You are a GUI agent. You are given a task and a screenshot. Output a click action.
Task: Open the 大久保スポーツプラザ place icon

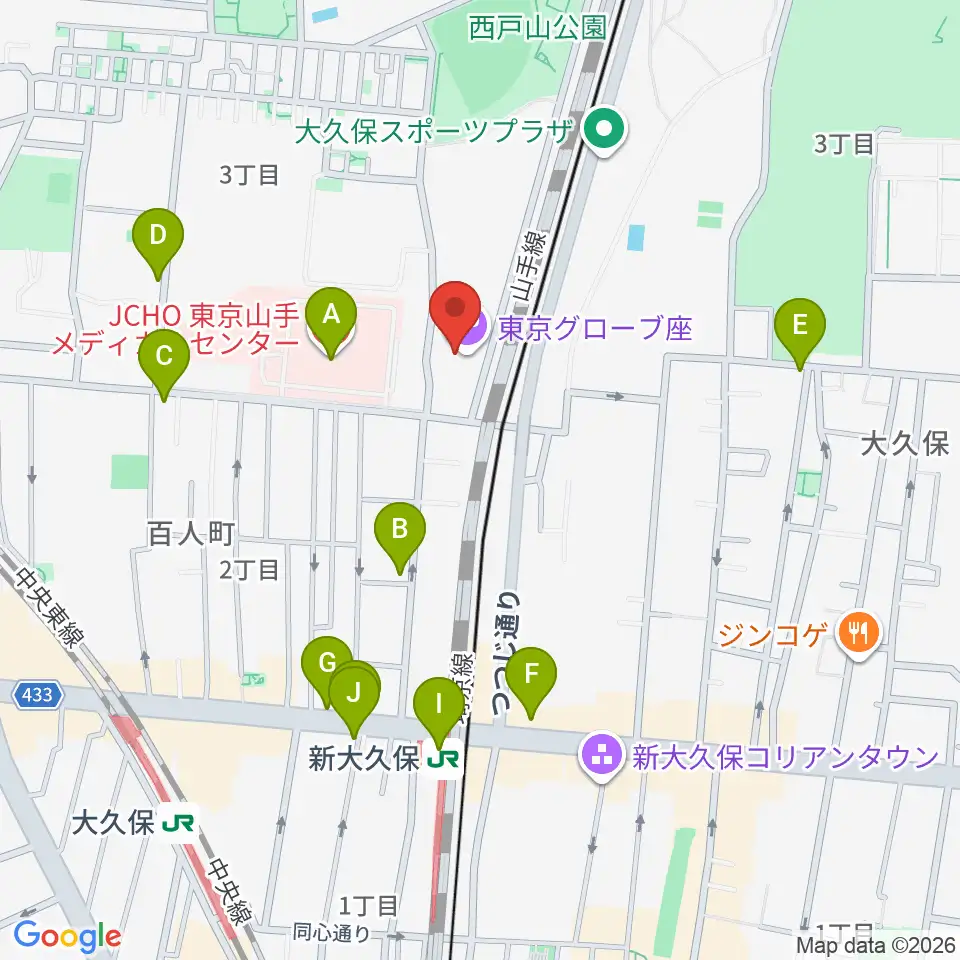tap(604, 130)
